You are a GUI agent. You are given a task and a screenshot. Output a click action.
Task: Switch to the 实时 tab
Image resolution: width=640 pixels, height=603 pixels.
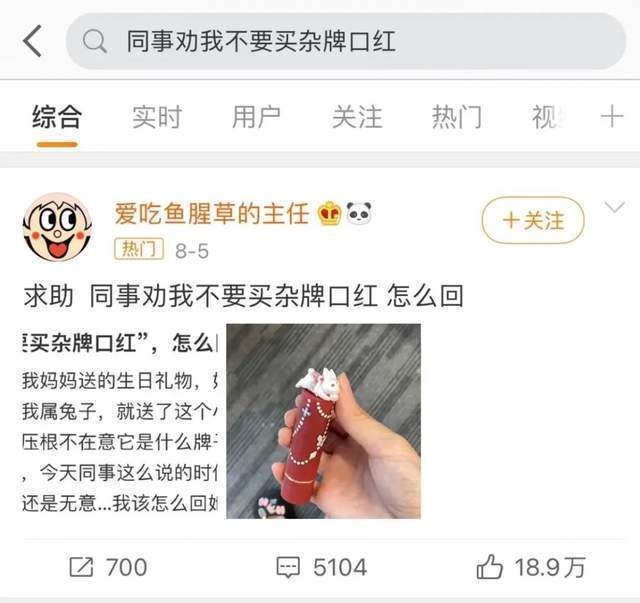pos(157,117)
